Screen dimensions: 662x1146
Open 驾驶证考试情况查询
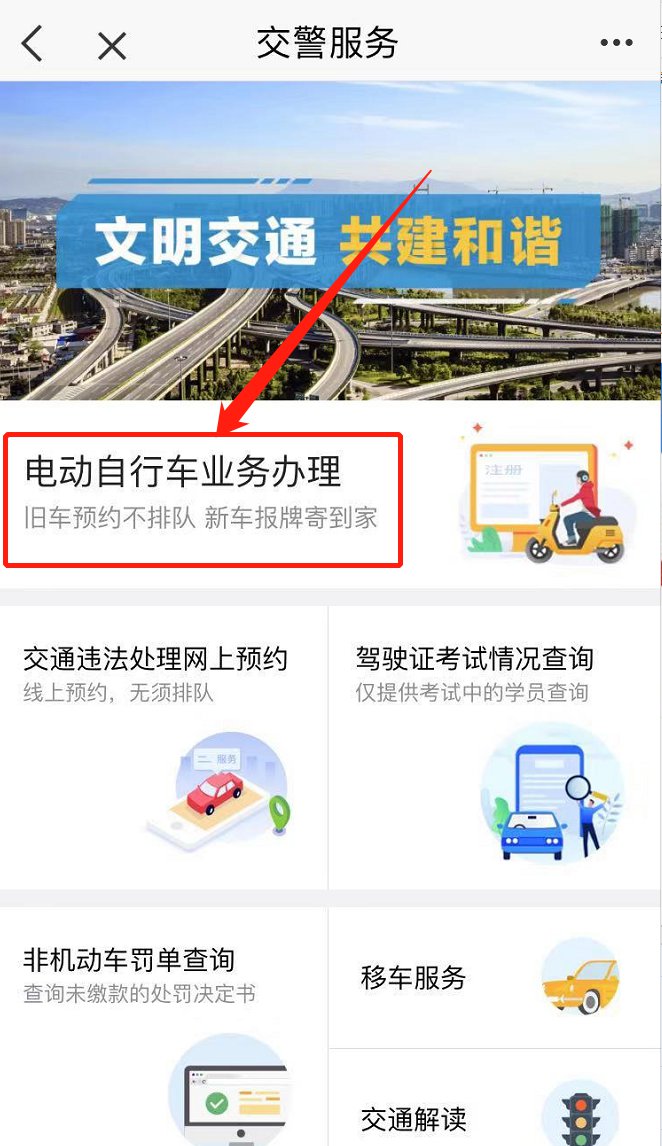(x=495, y=745)
